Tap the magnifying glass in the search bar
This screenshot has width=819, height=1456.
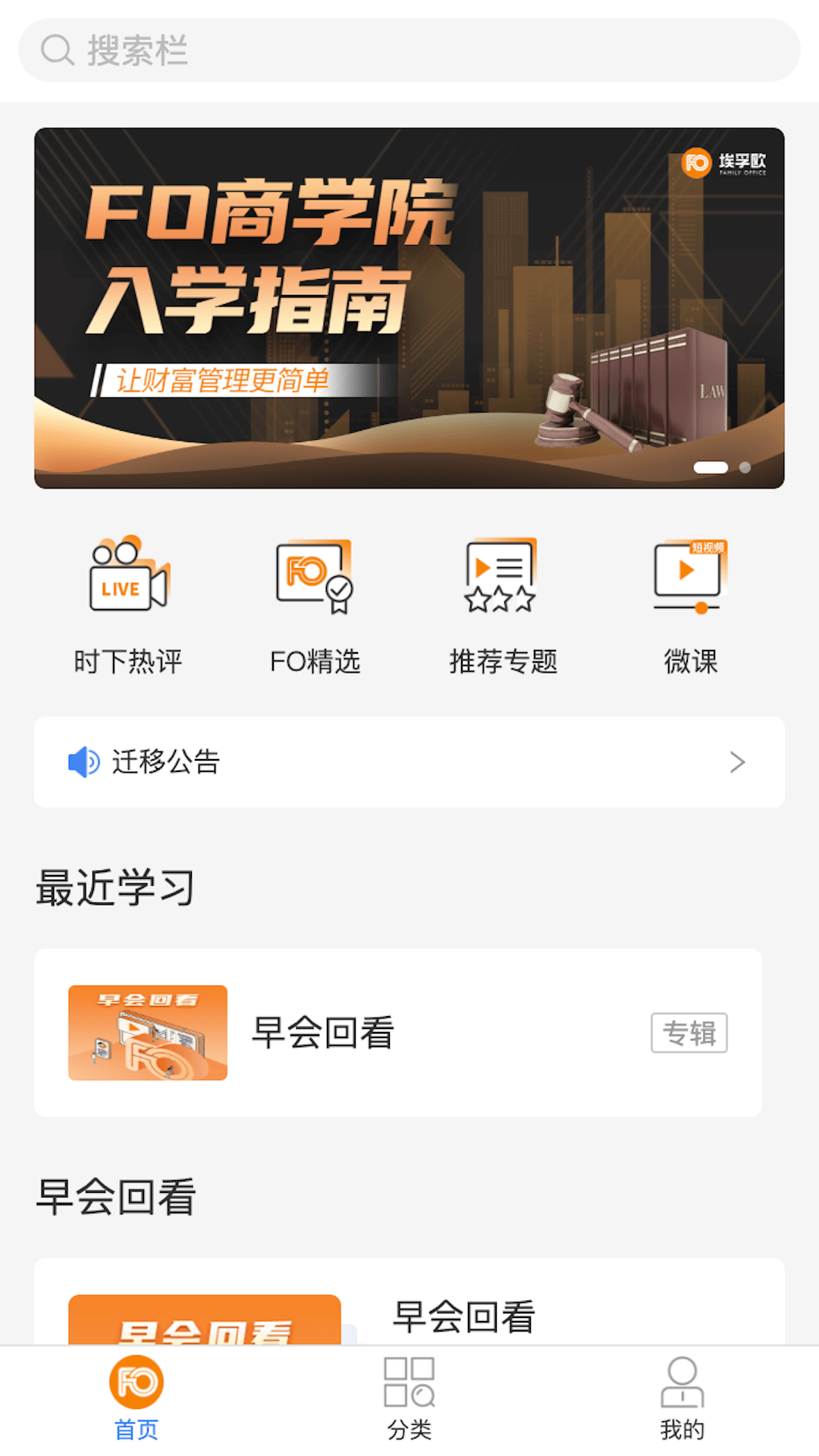pyautogui.click(x=57, y=50)
